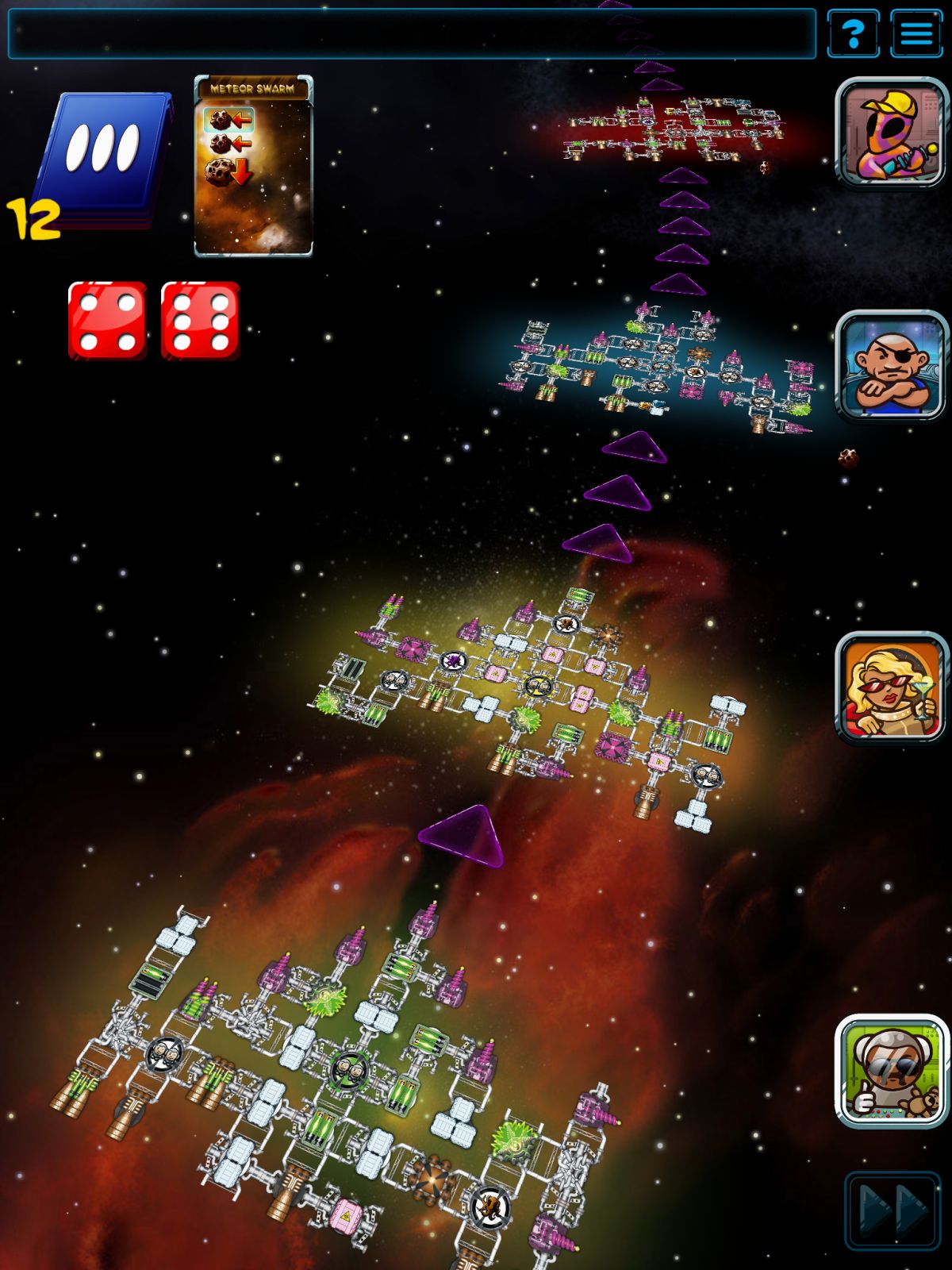Open the hamburger menu
The height and width of the screenshot is (1270, 952).
916,33
